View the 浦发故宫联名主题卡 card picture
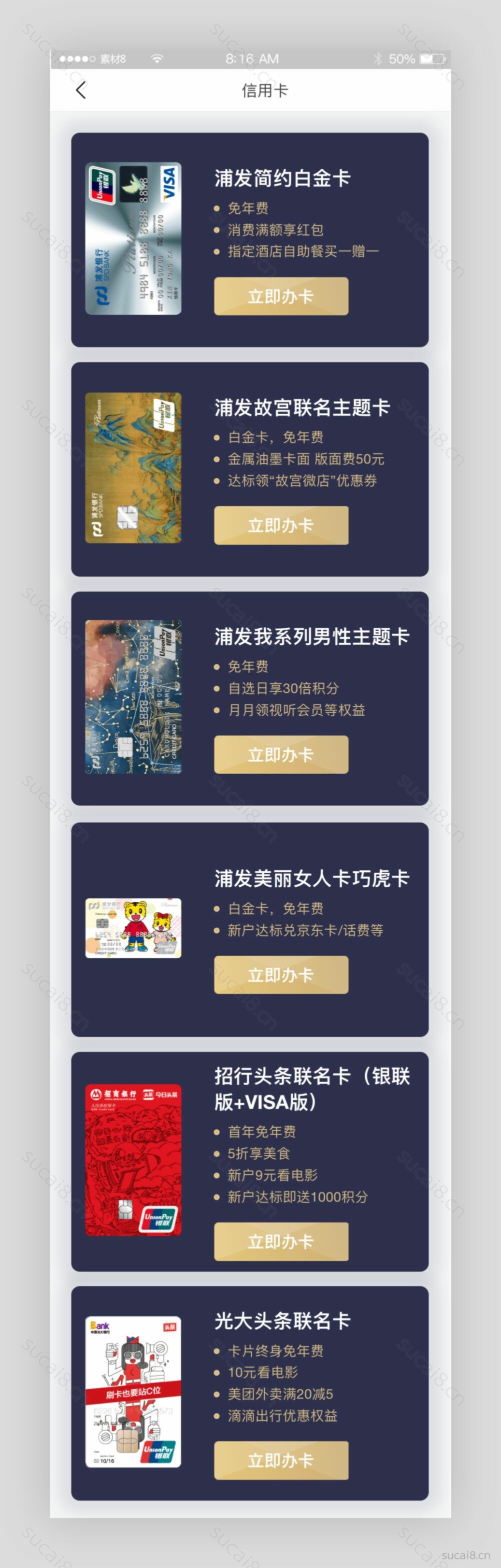 [x=133, y=467]
